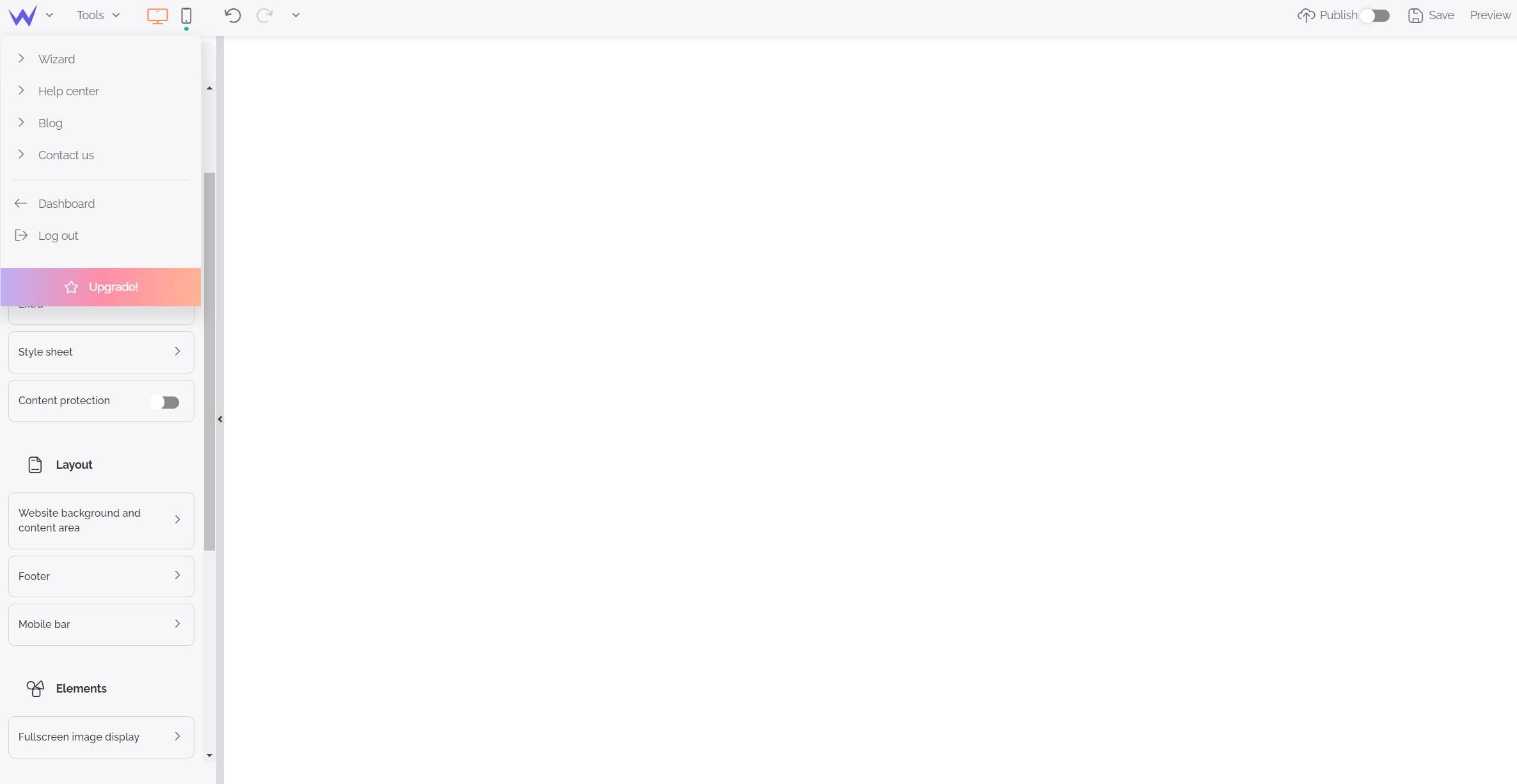Open Style sheet settings
Screen dimensions: 1517x784
(x=101, y=352)
